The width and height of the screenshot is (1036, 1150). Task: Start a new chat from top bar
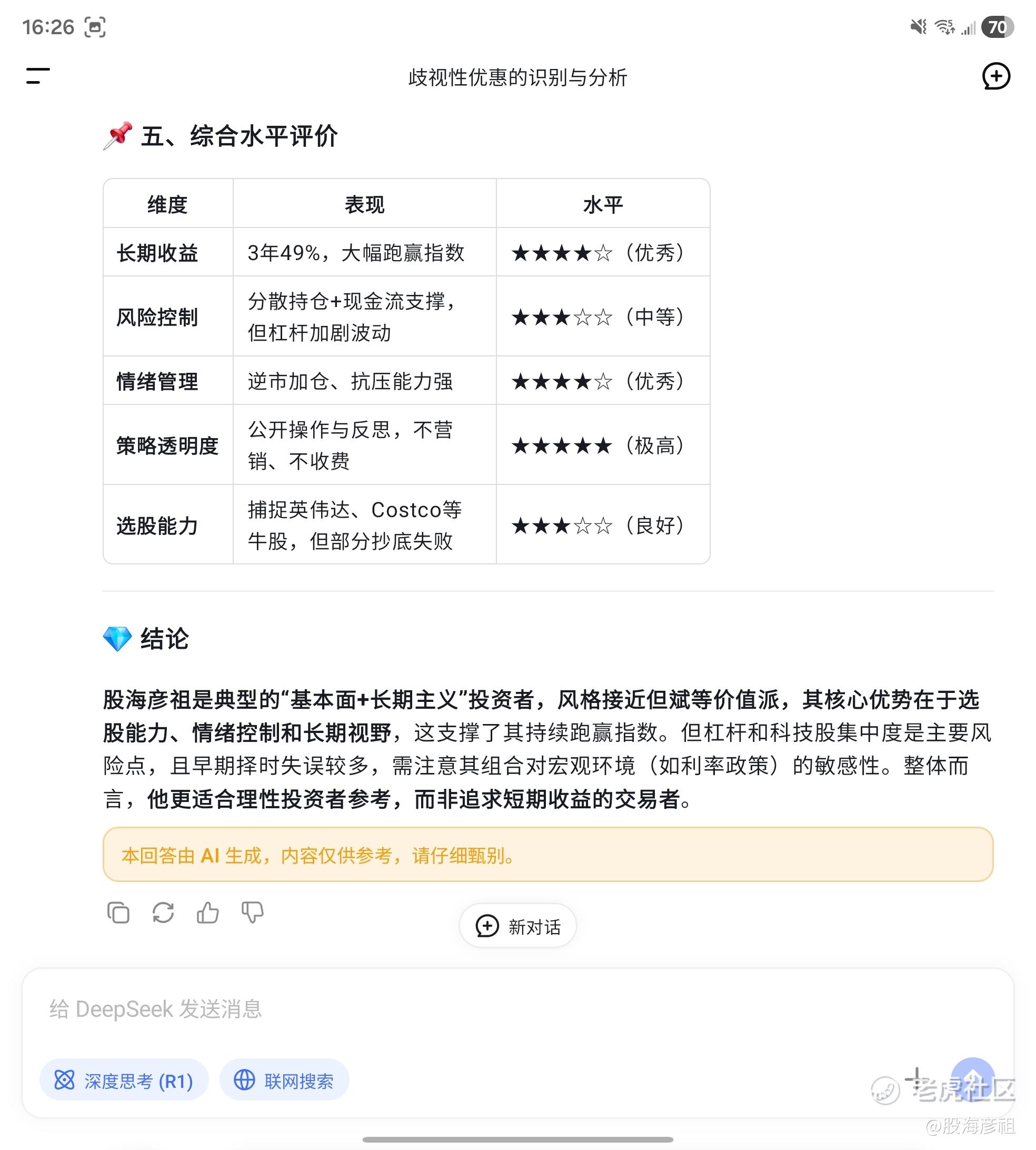coord(995,76)
